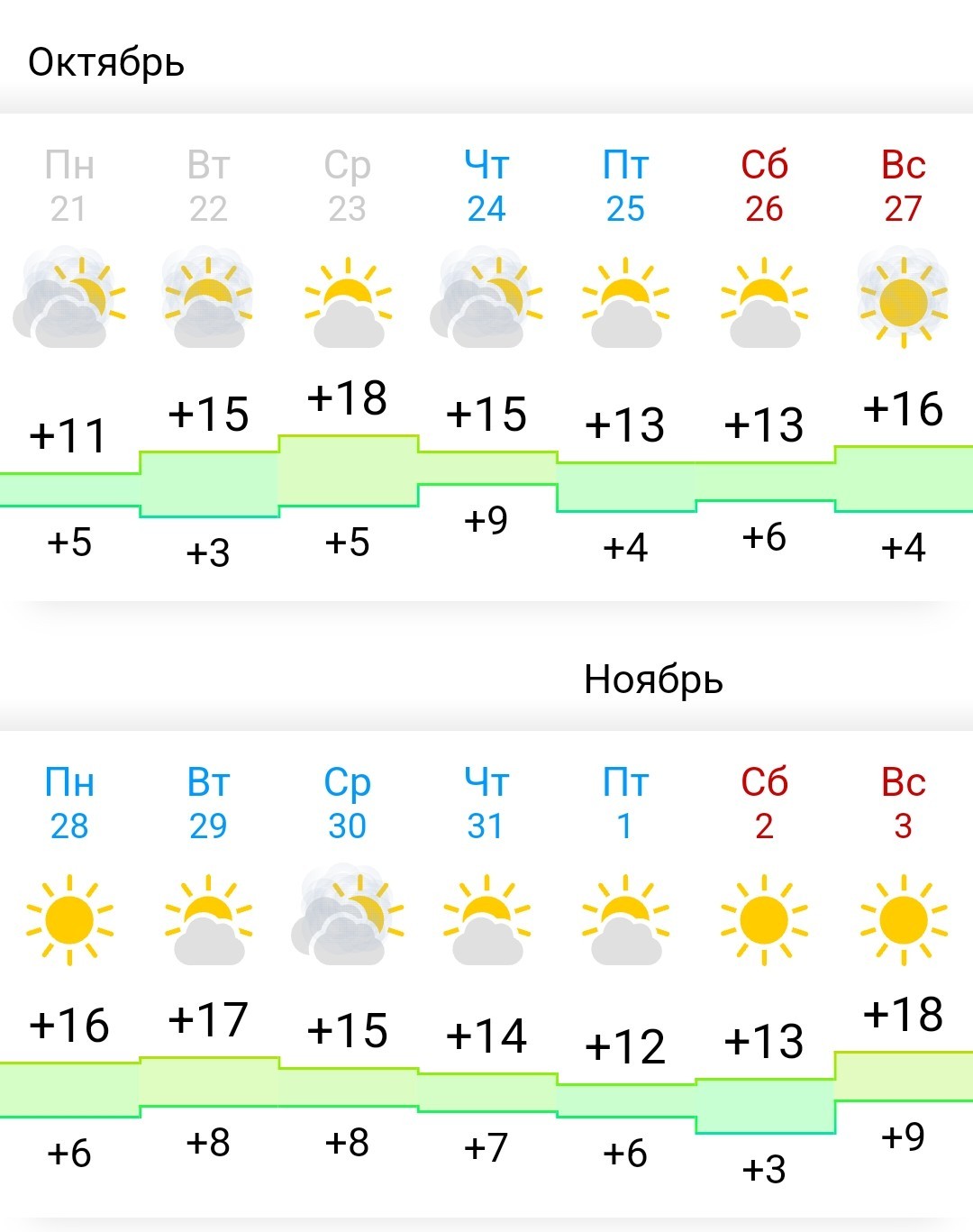Select Saturday, October 26 forecast

coord(764,356)
